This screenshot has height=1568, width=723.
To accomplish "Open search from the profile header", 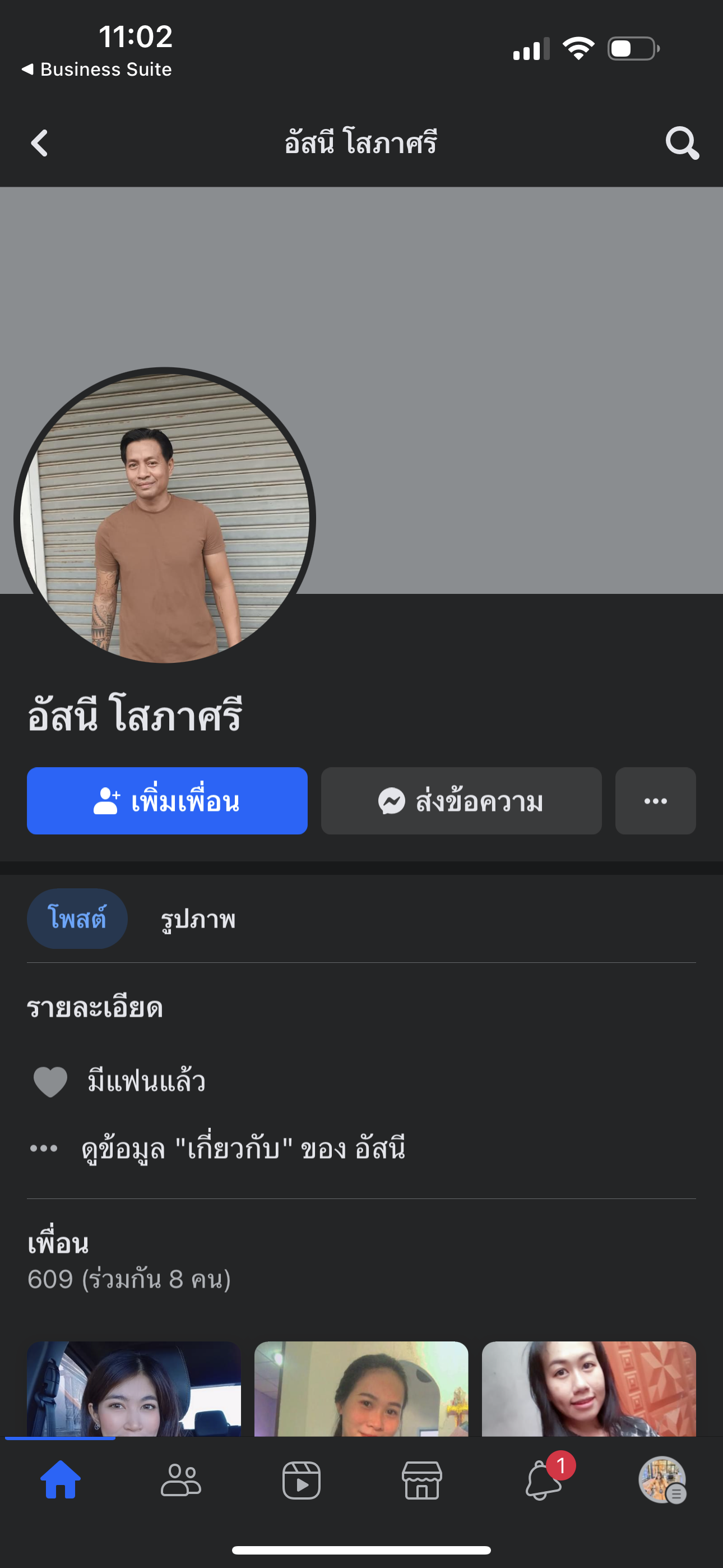I will pos(682,144).
